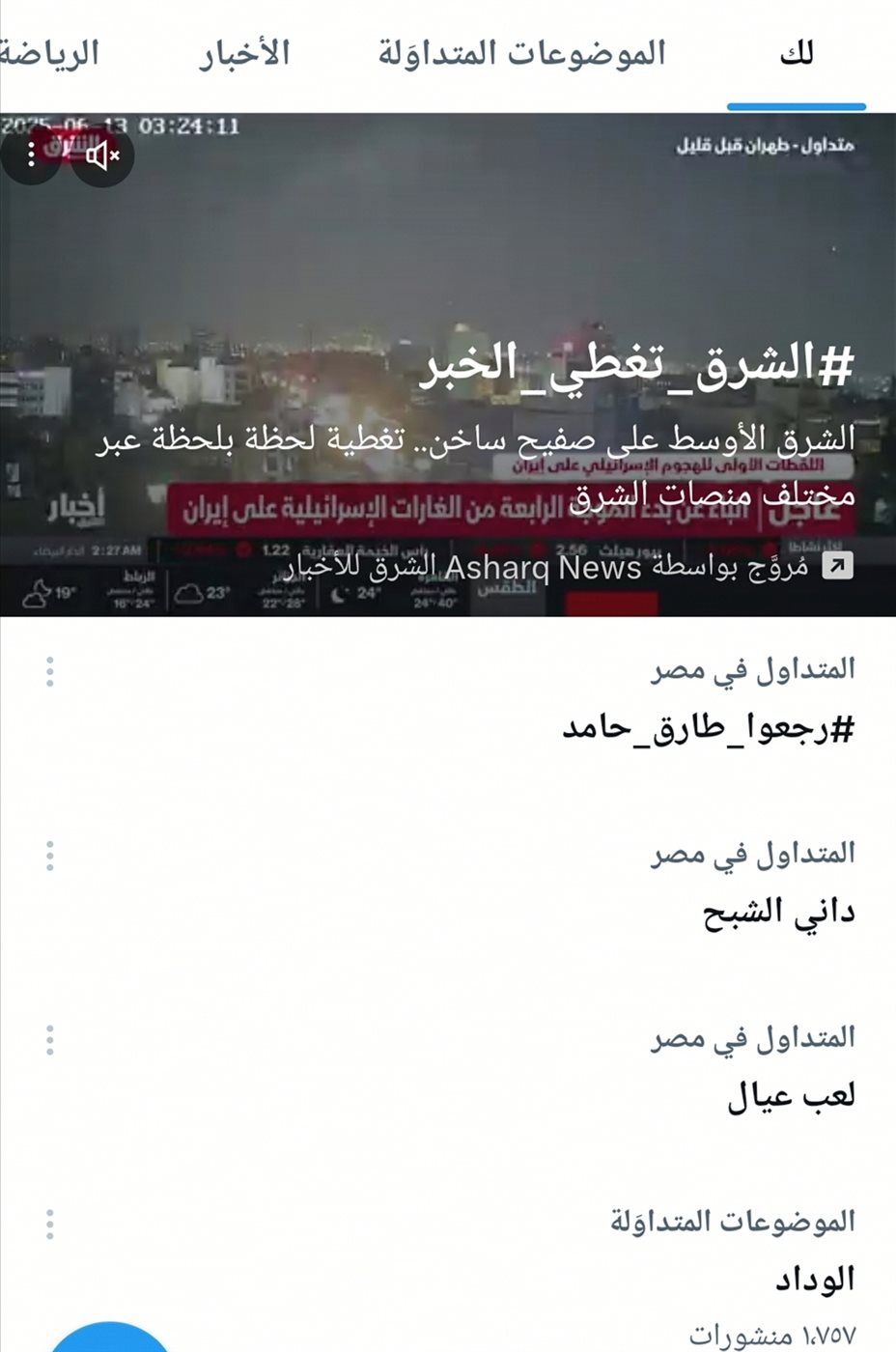
Task: Compose a new post
Action: click(109, 1340)
